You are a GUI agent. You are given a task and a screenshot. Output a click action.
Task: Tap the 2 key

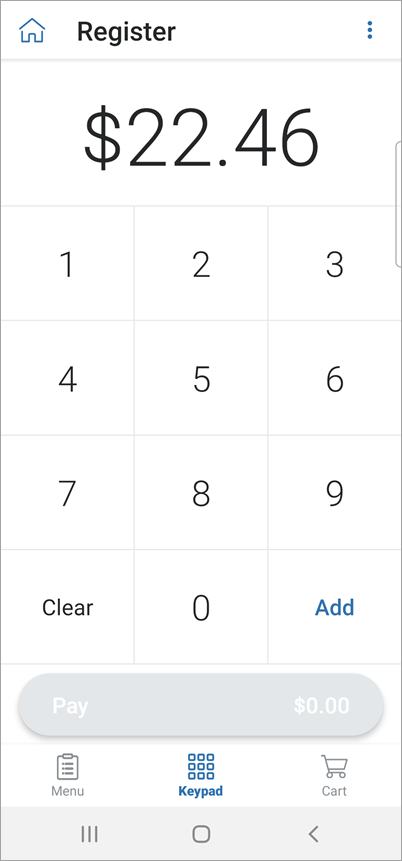(201, 264)
